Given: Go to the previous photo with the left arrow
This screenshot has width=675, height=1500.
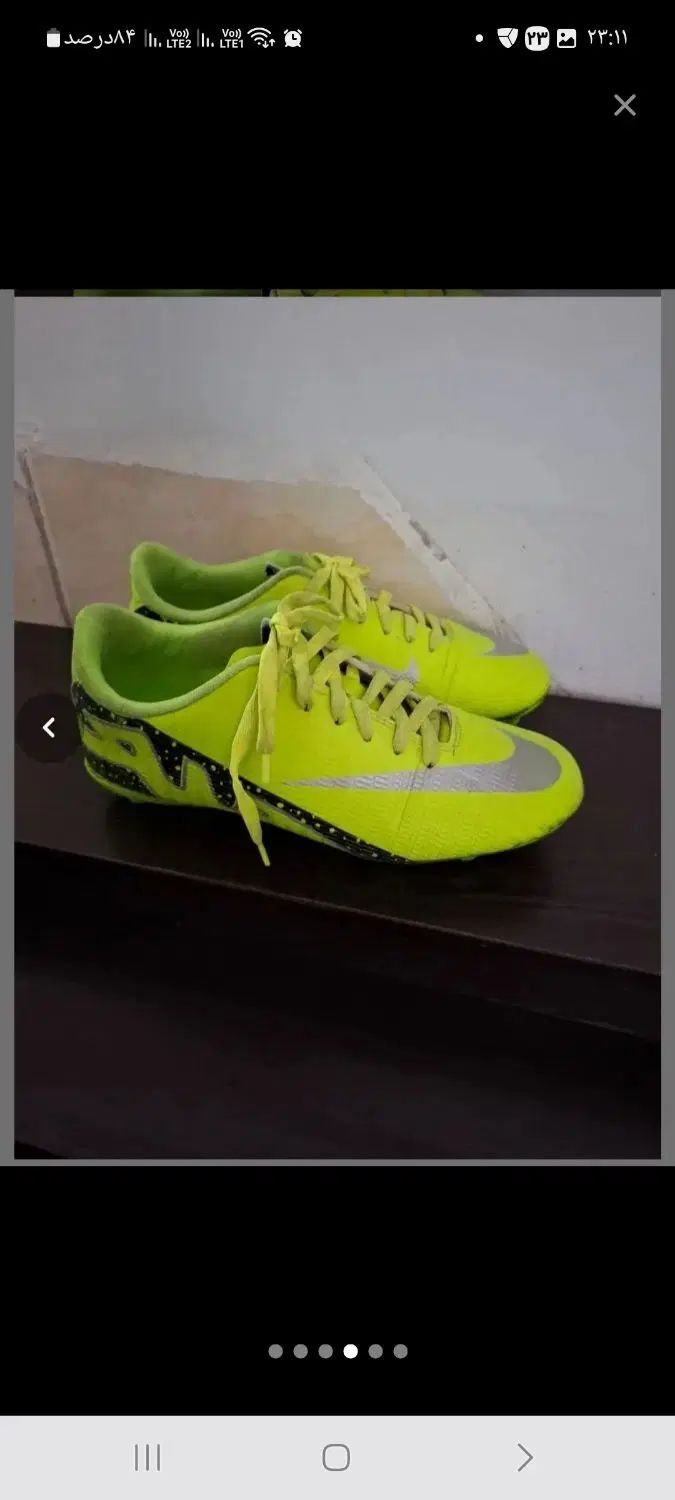Looking at the screenshot, I should pos(48,728).
